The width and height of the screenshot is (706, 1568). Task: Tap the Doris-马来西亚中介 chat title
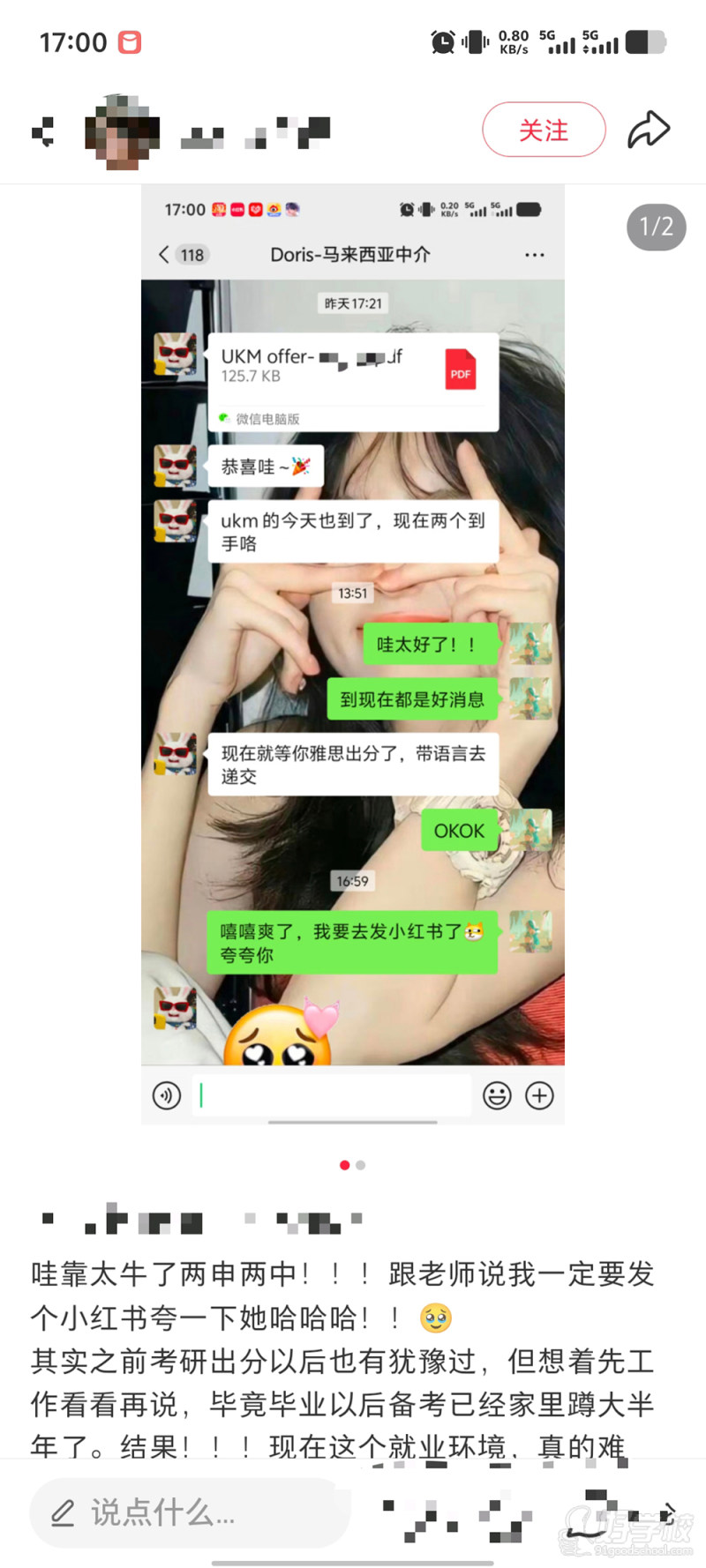352,255
